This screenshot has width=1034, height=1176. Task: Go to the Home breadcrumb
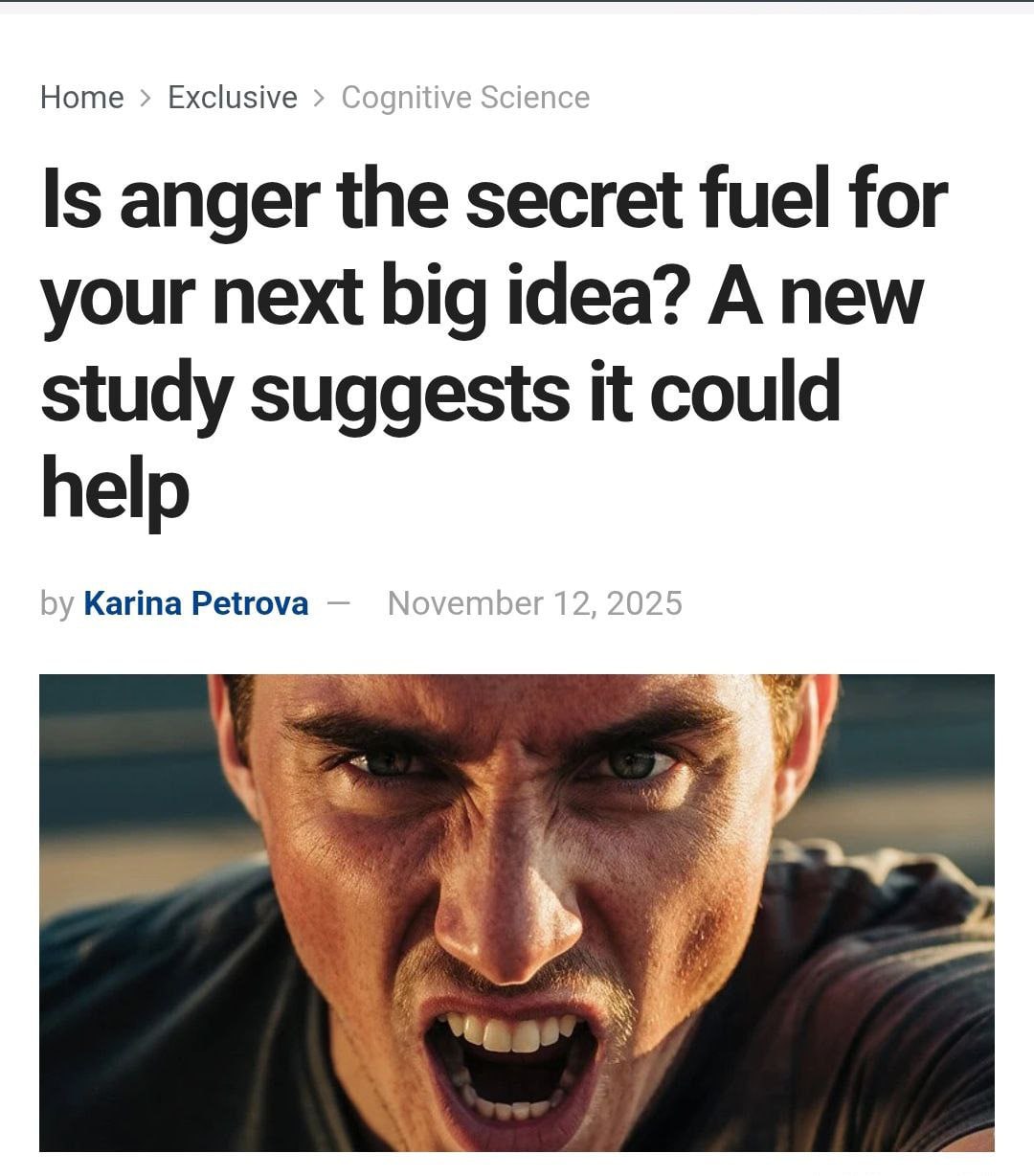pyautogui.click(x=82, y=98)
